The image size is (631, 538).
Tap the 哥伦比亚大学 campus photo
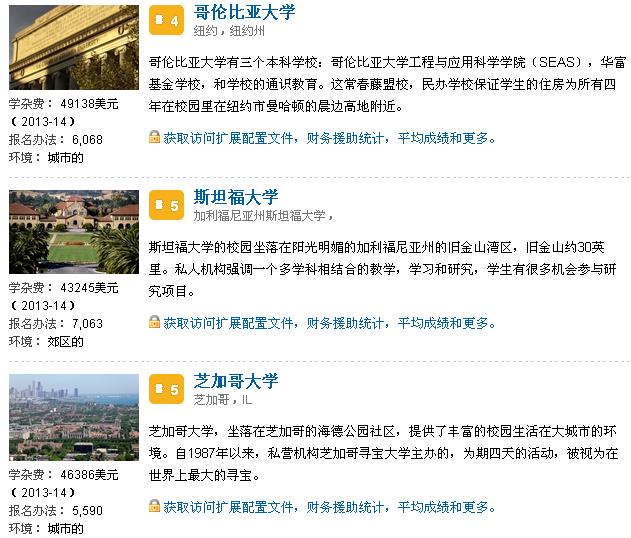pyautogui.click(x=73, y=47)
